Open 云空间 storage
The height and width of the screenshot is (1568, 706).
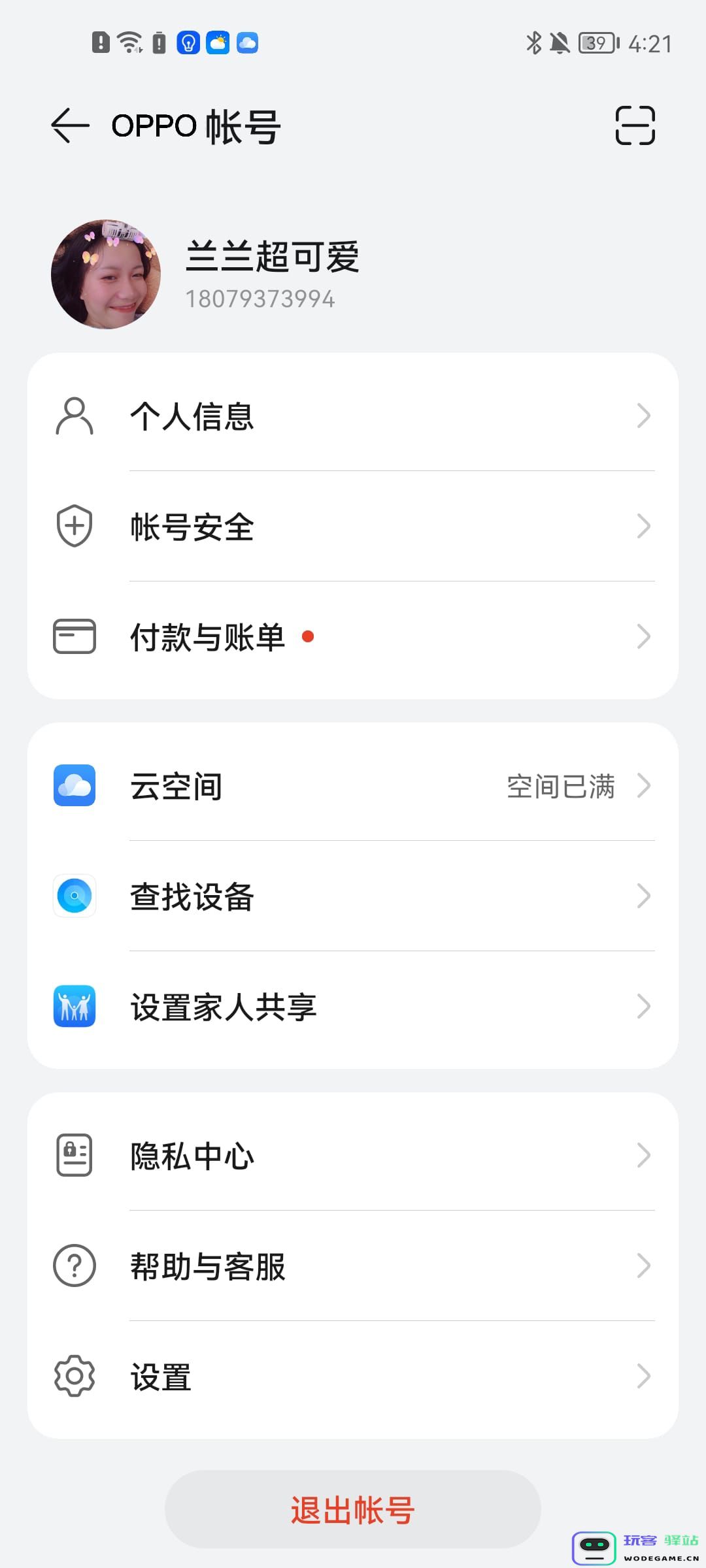pos(353,785)
